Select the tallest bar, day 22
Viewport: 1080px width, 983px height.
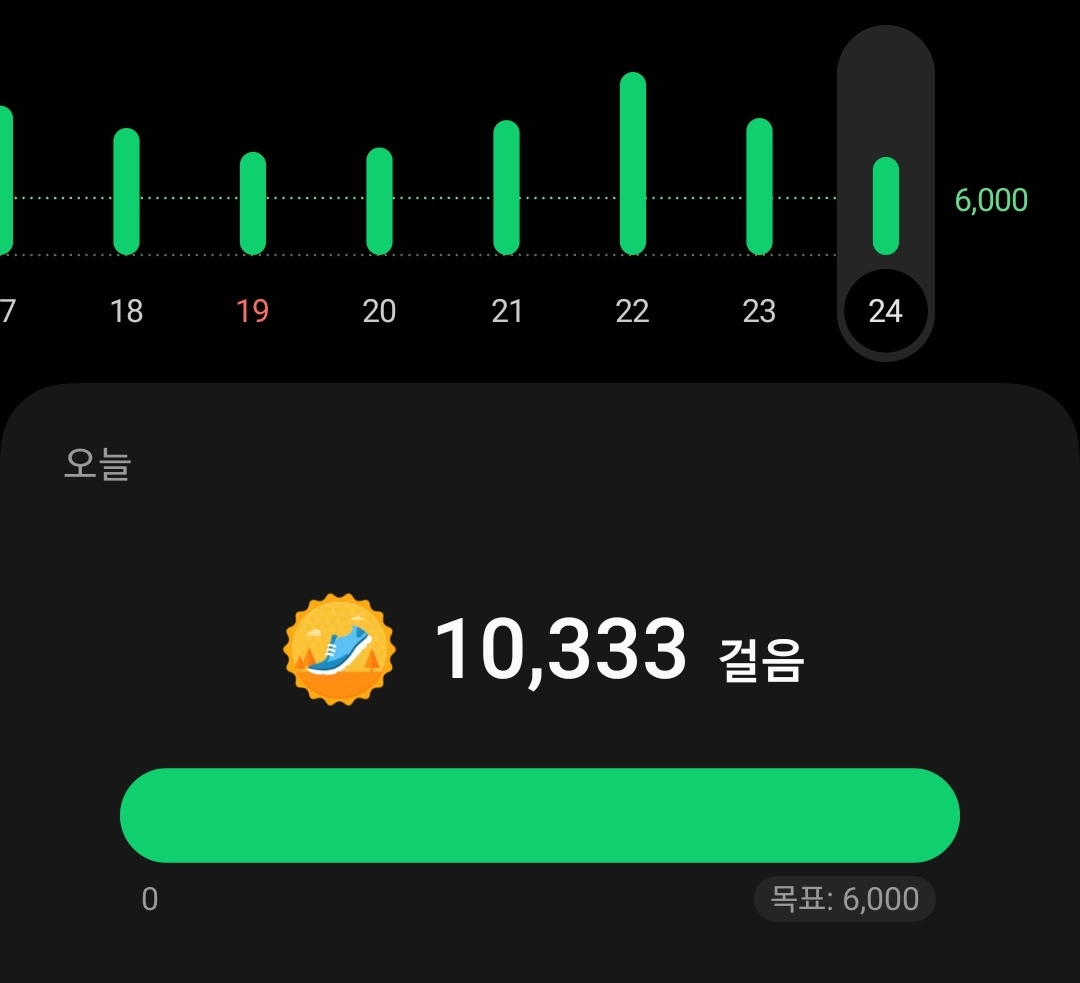(x=633, y=164)
